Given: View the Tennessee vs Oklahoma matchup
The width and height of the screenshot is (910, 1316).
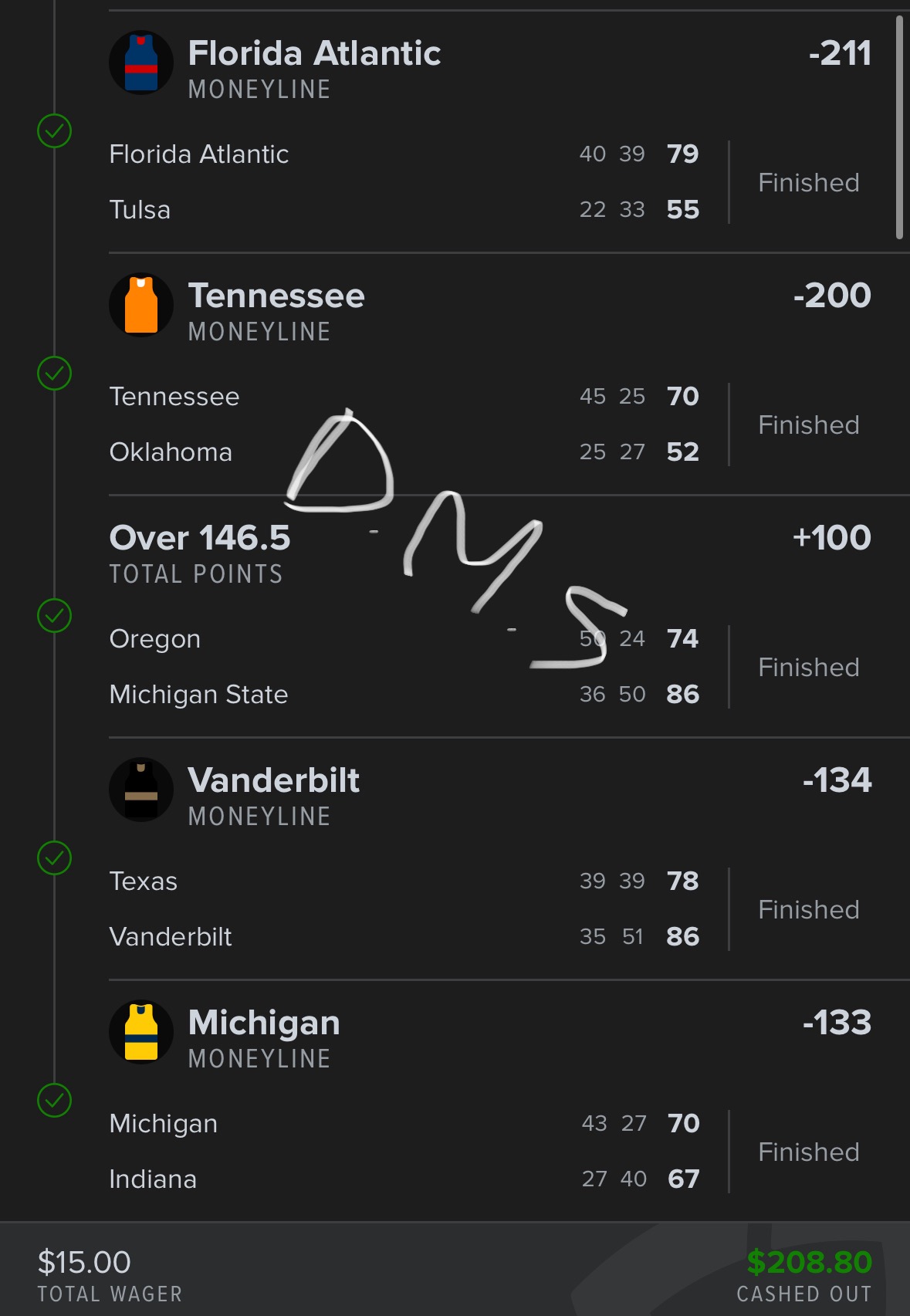Looking at the screenshot, I should (x=417, y=425).
